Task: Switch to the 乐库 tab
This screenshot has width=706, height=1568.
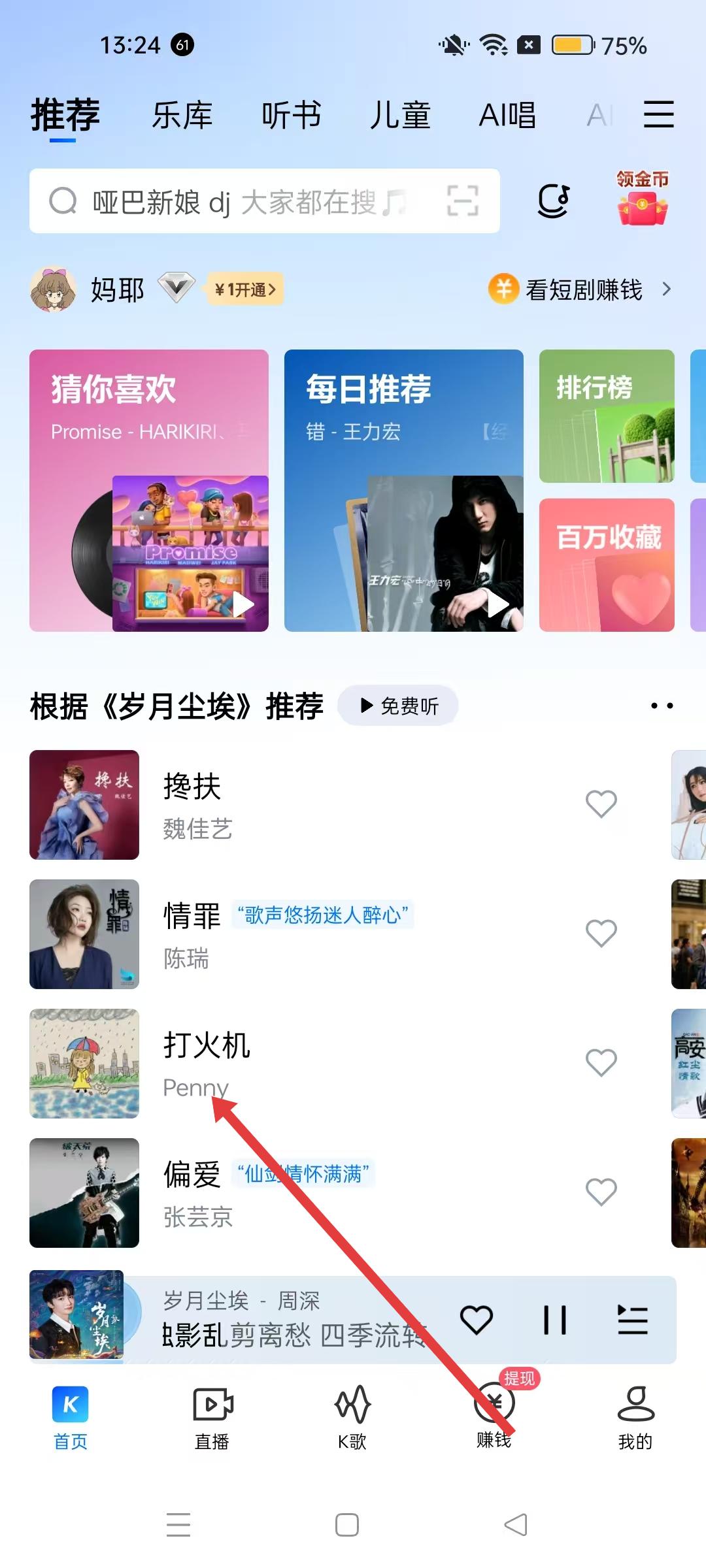Action: tap(183, 115)
